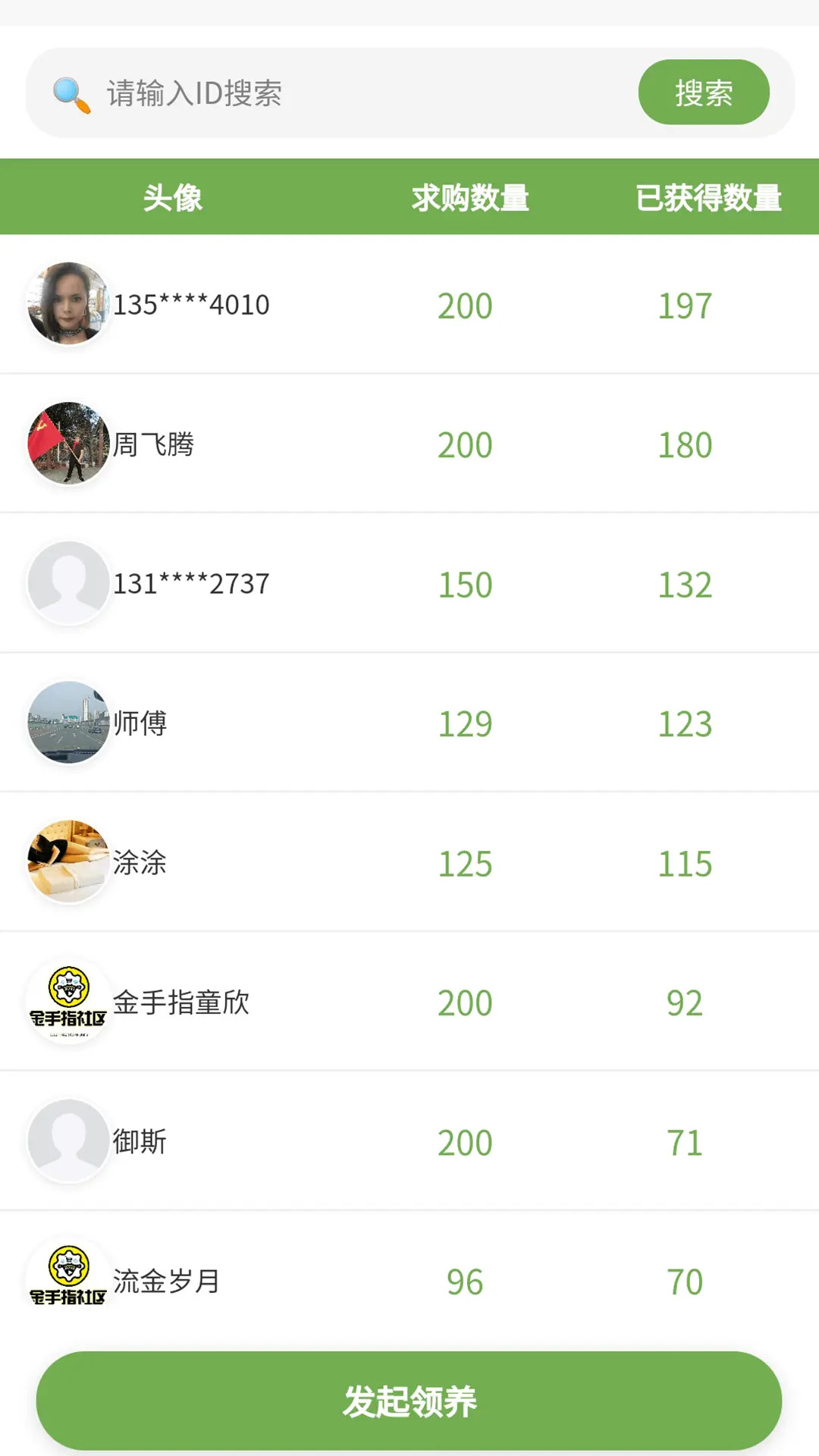
Task: Tap 金手指童欣's 求购数量 value 200
Action: (465, 1002)
